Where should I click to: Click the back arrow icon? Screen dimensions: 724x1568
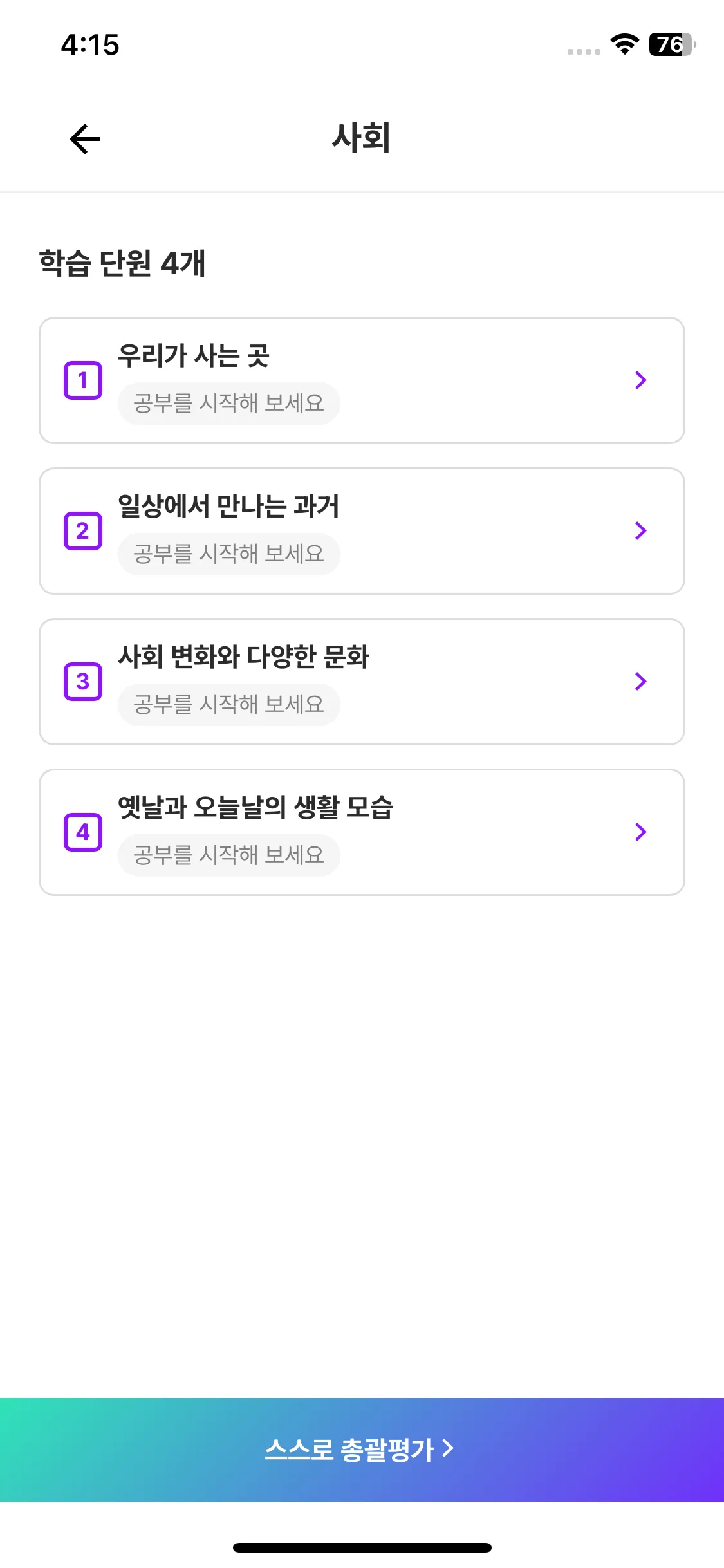click(84, 139)
